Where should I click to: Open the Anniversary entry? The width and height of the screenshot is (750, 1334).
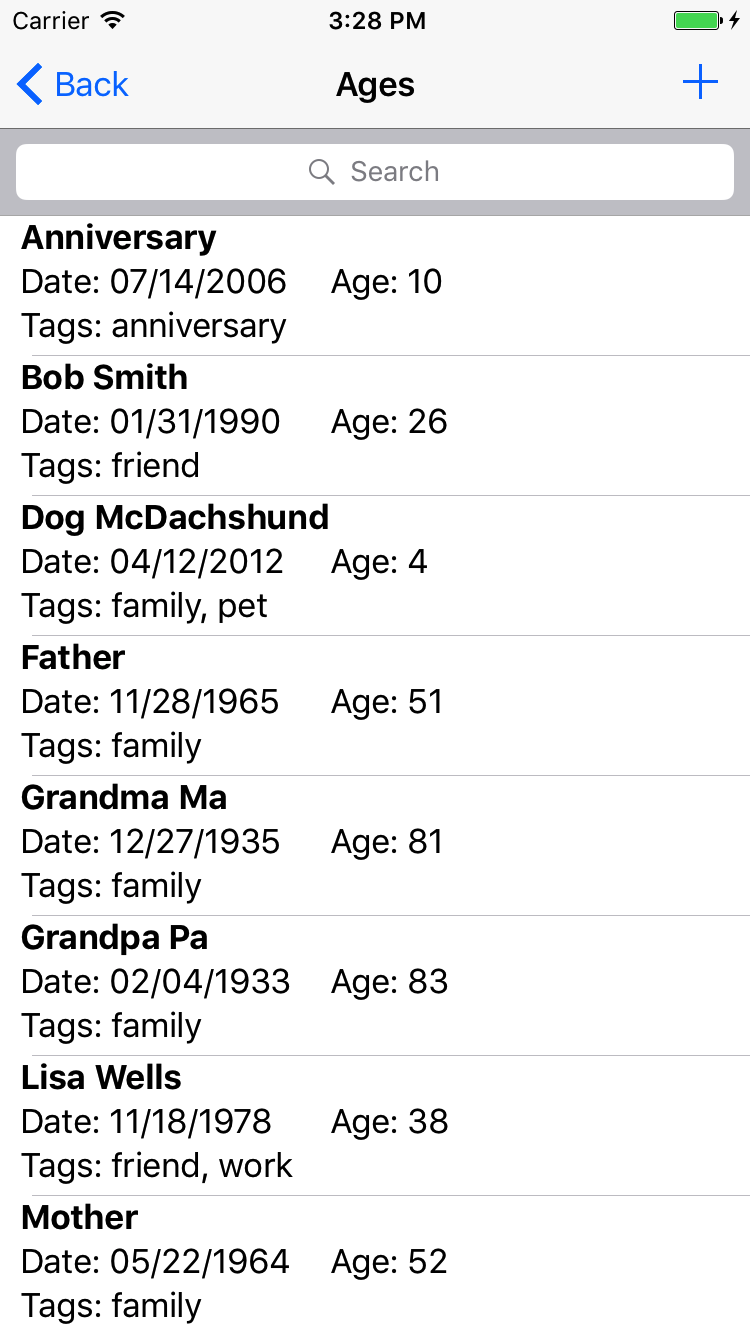375,285
